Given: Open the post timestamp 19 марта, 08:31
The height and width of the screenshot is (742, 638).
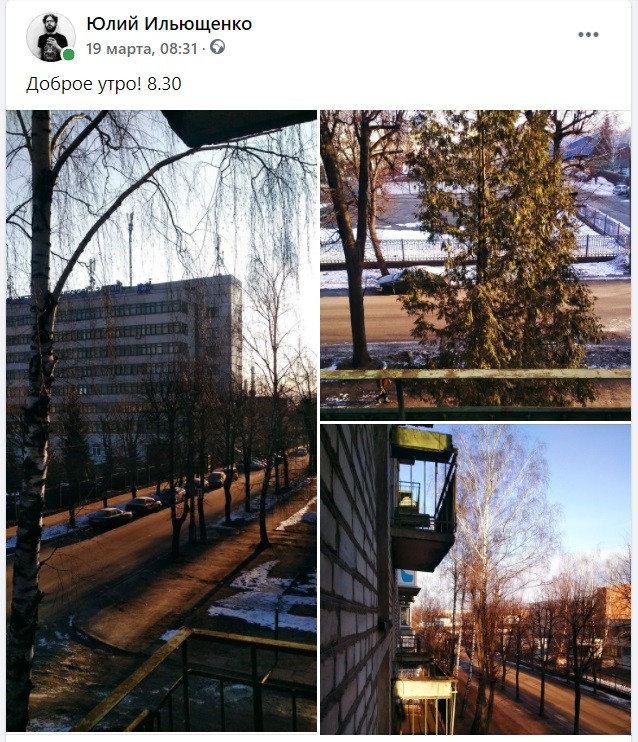Looking at the screenshot, I should [141, 47].
